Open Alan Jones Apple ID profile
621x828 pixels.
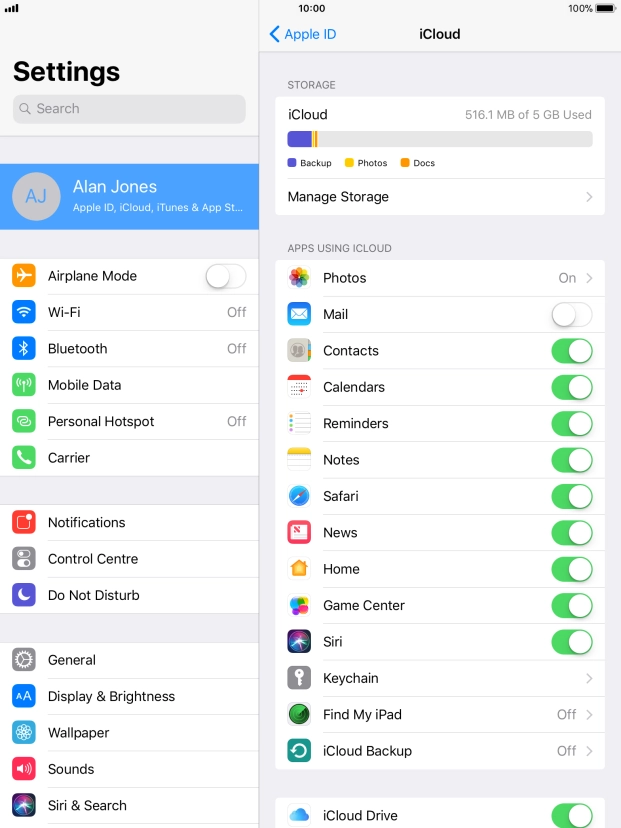coord(129,196)
